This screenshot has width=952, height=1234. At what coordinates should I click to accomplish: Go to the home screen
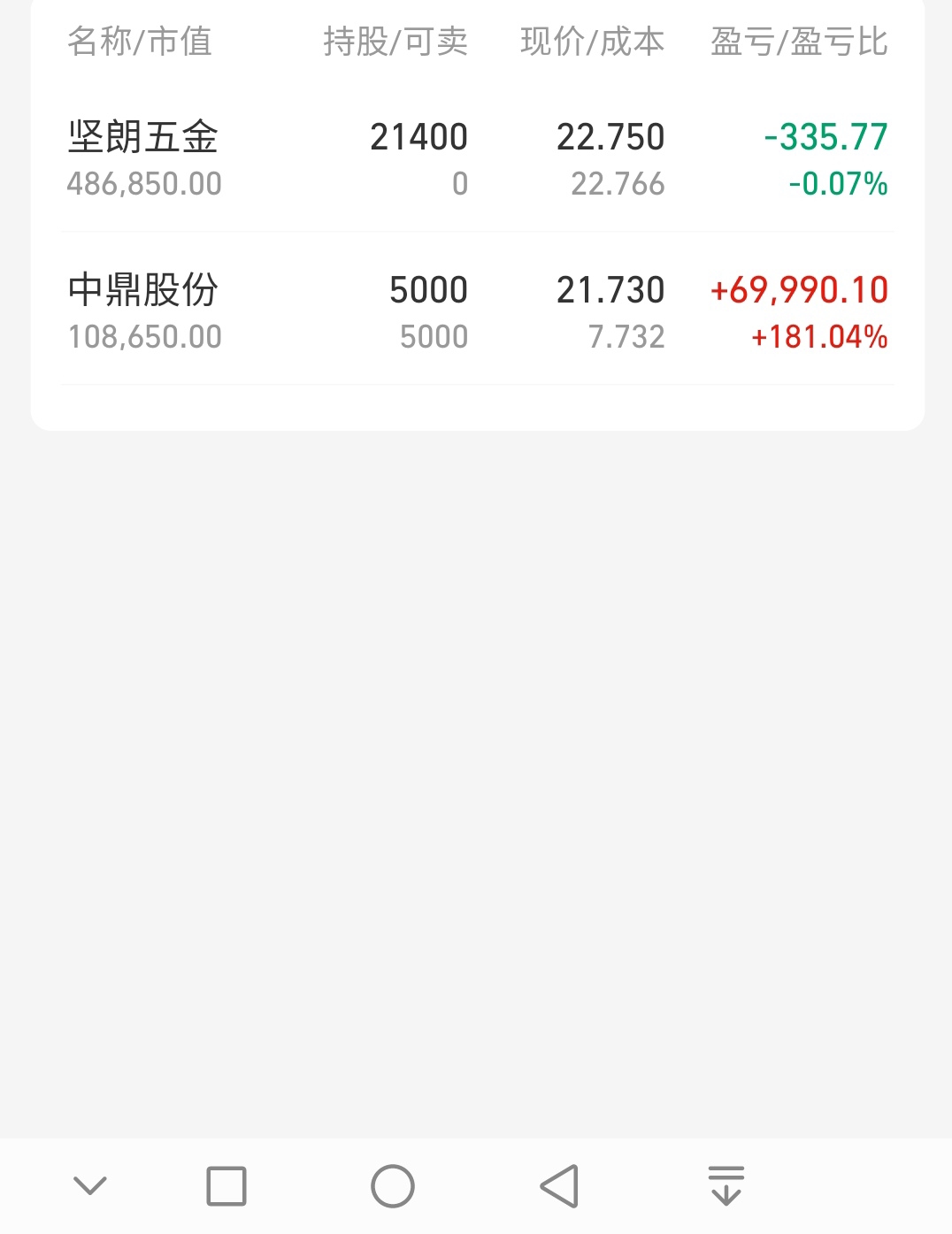(392, 1185)
